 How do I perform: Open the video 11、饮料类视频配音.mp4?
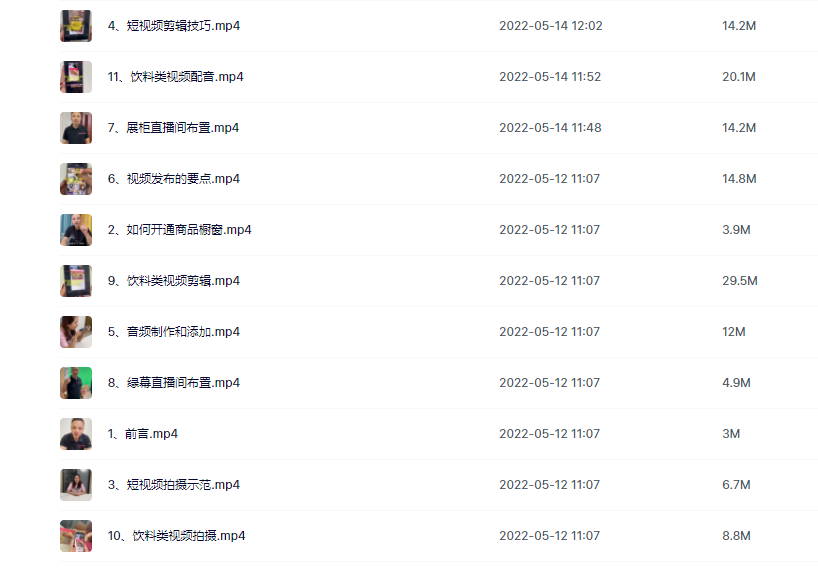(175, 77)
